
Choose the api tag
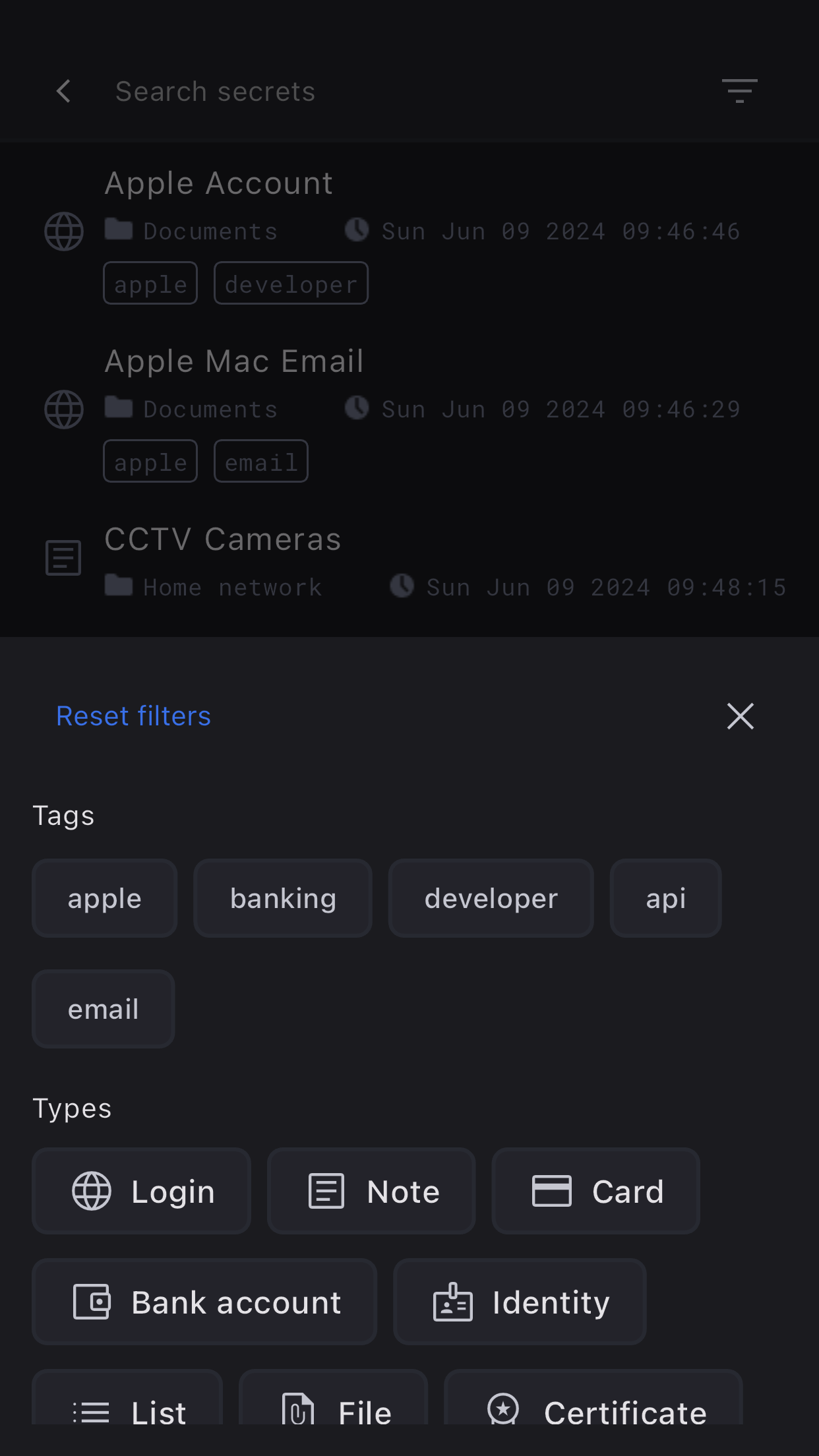pyautogui.click(x=665, y=898)
